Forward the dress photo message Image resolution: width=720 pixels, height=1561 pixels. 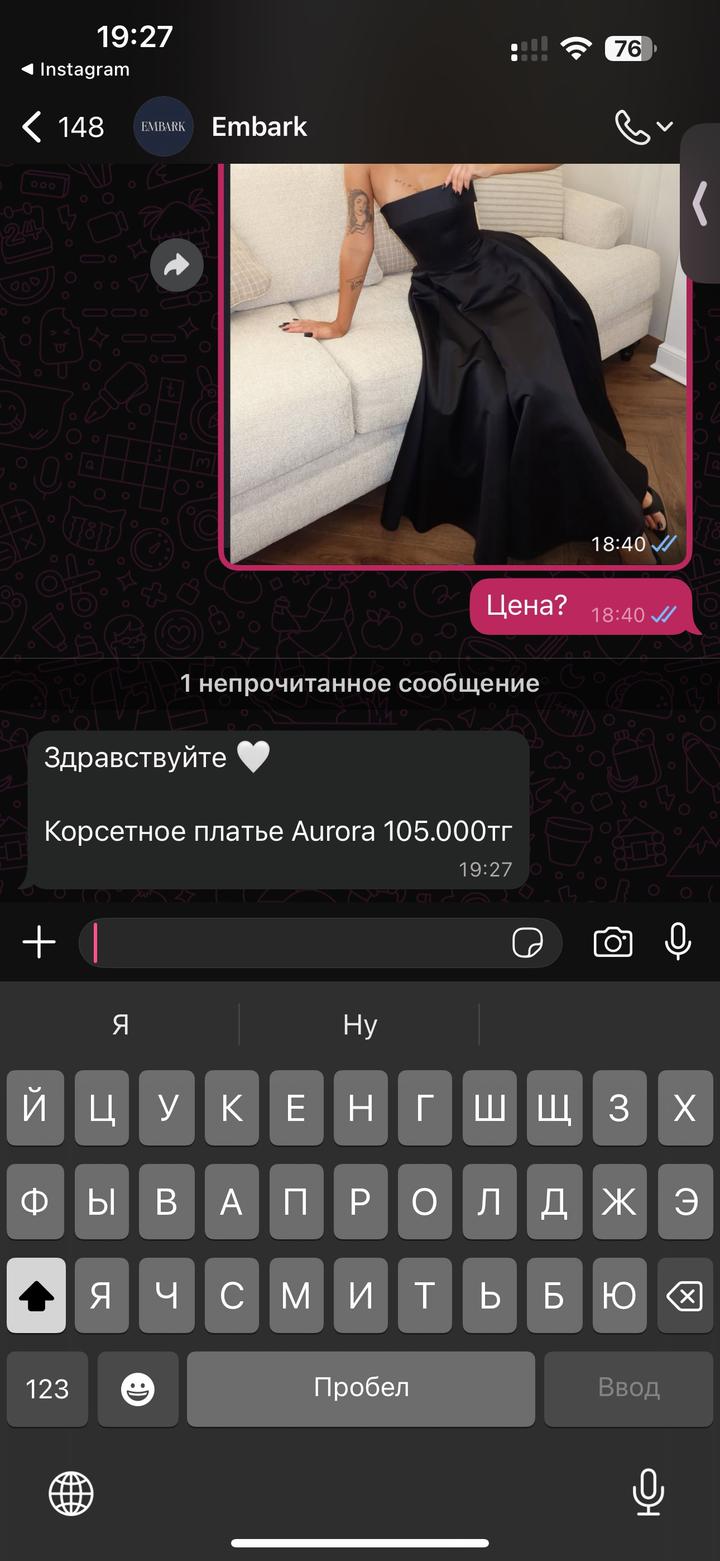pyautogui.click(x=177, y=265)
